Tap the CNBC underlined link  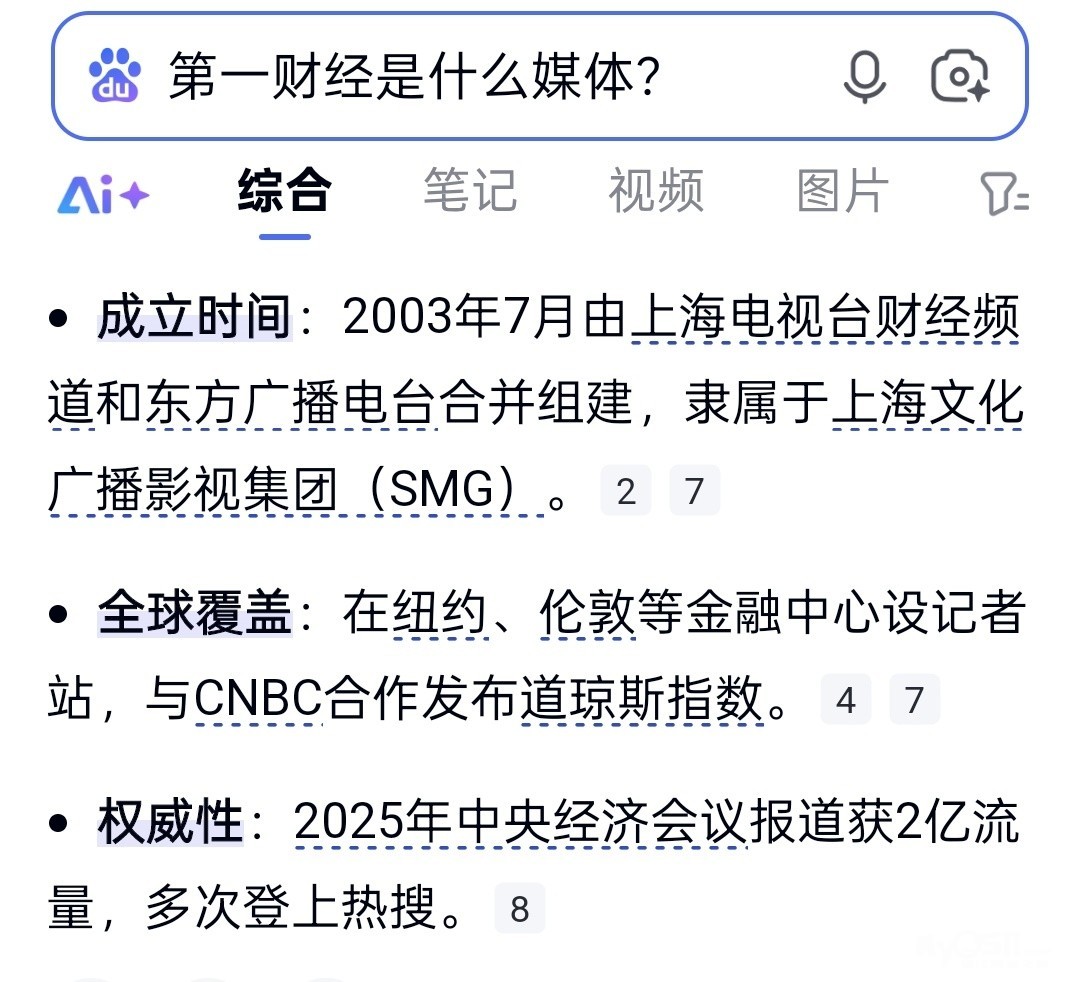[x=259, y=698]
